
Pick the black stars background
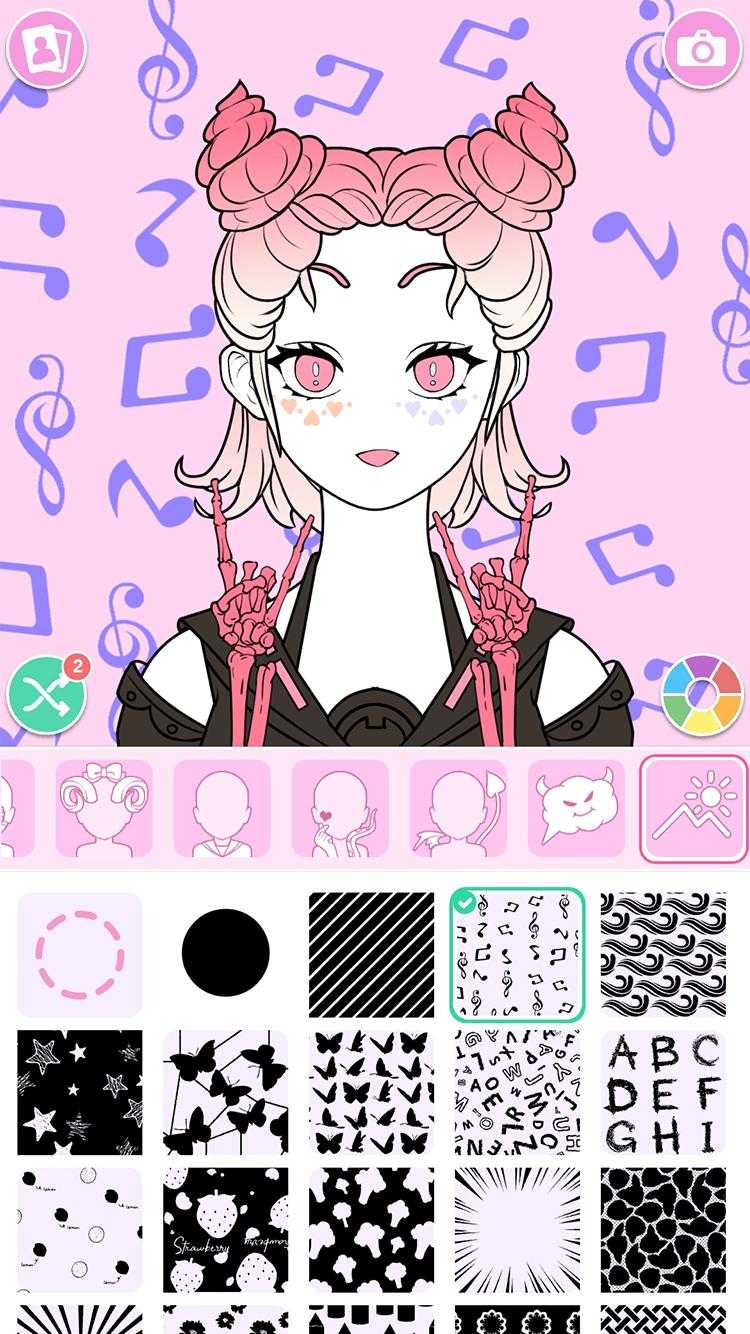click(80, 1093)
